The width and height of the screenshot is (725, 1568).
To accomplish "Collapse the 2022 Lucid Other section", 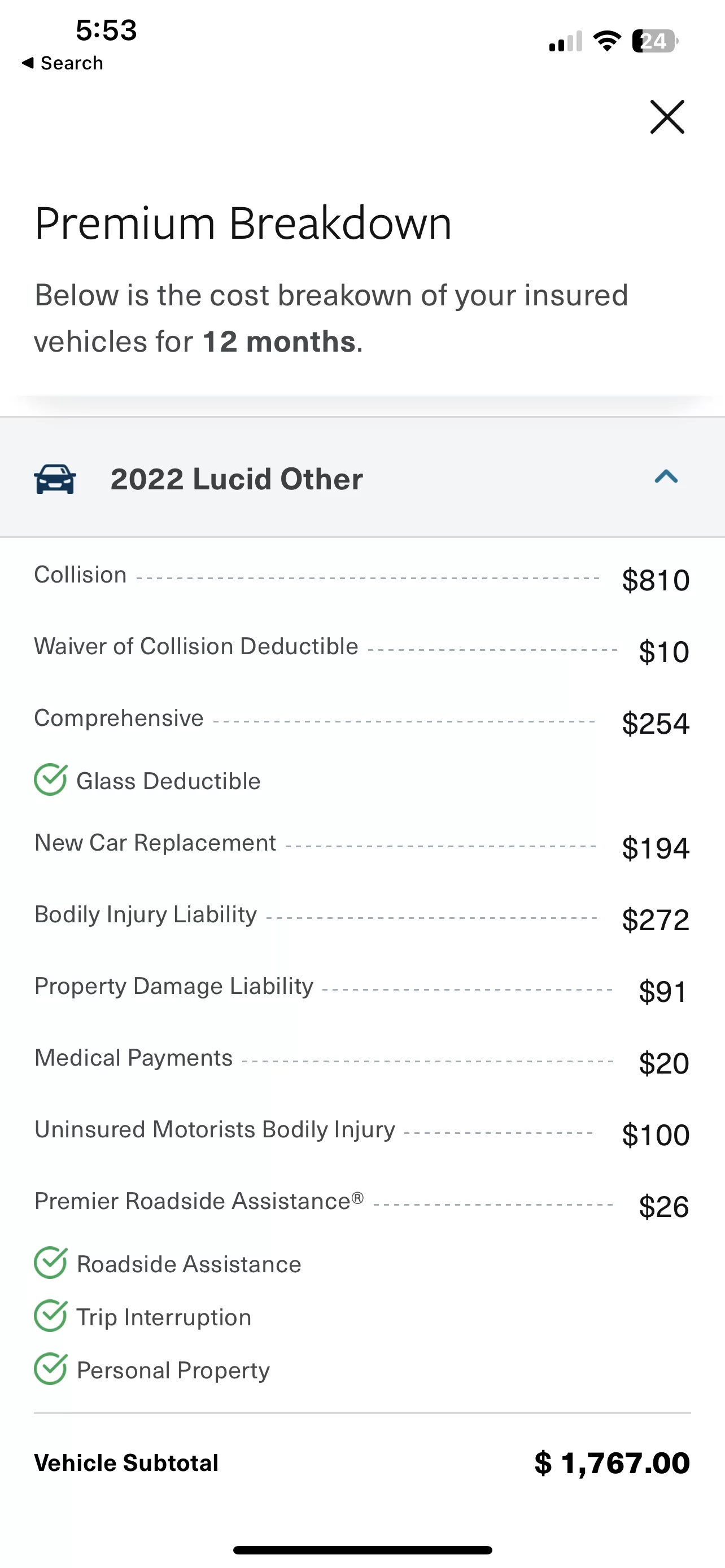I will click(x=666, y=476).
